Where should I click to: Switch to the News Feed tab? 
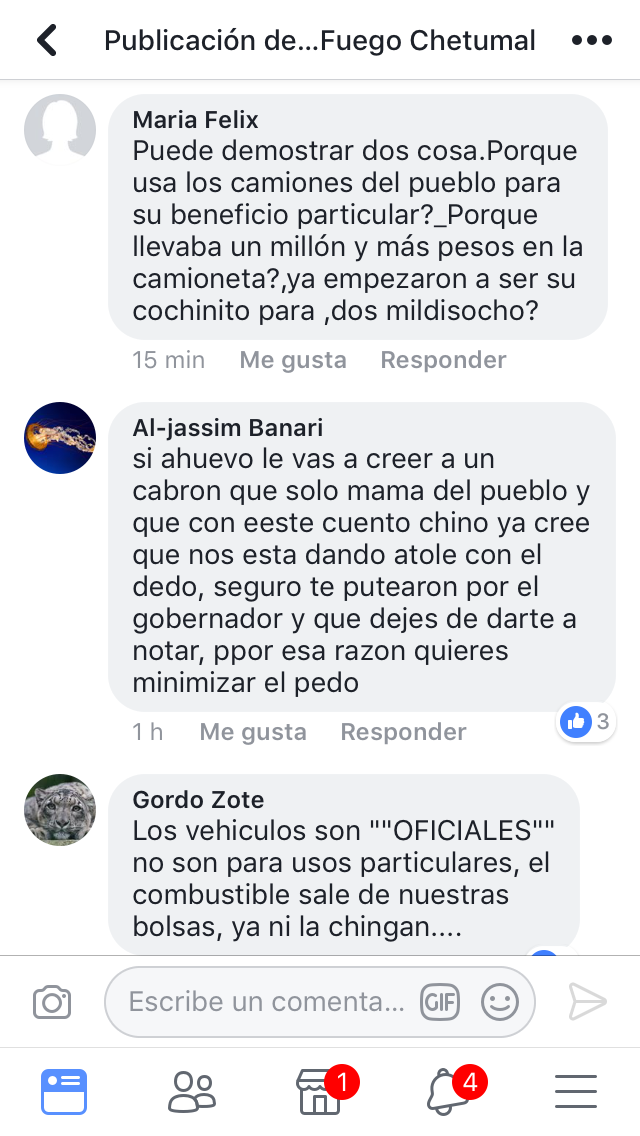[64, 1092]
